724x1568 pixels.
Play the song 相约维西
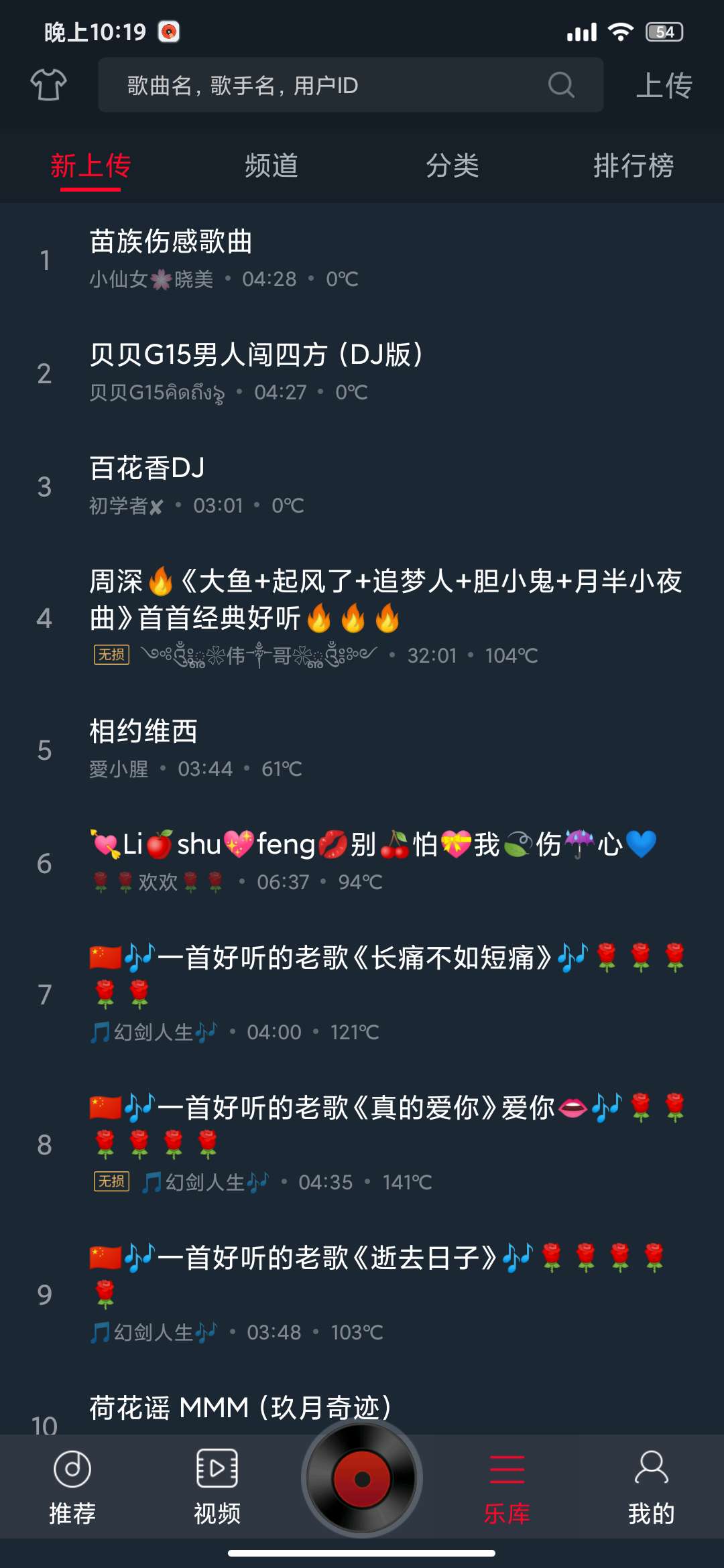362,749
